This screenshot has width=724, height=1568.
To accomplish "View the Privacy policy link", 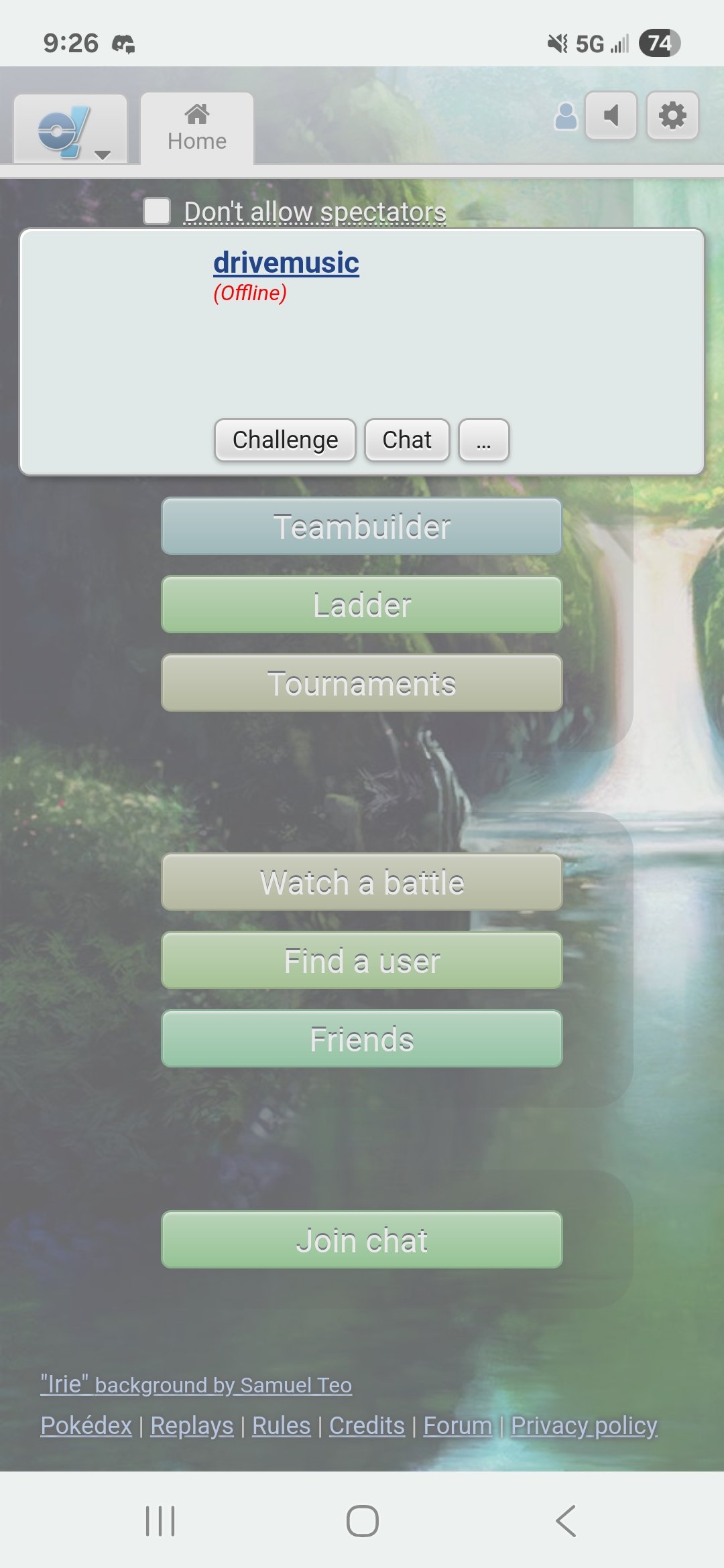I will click(584, 1425).
